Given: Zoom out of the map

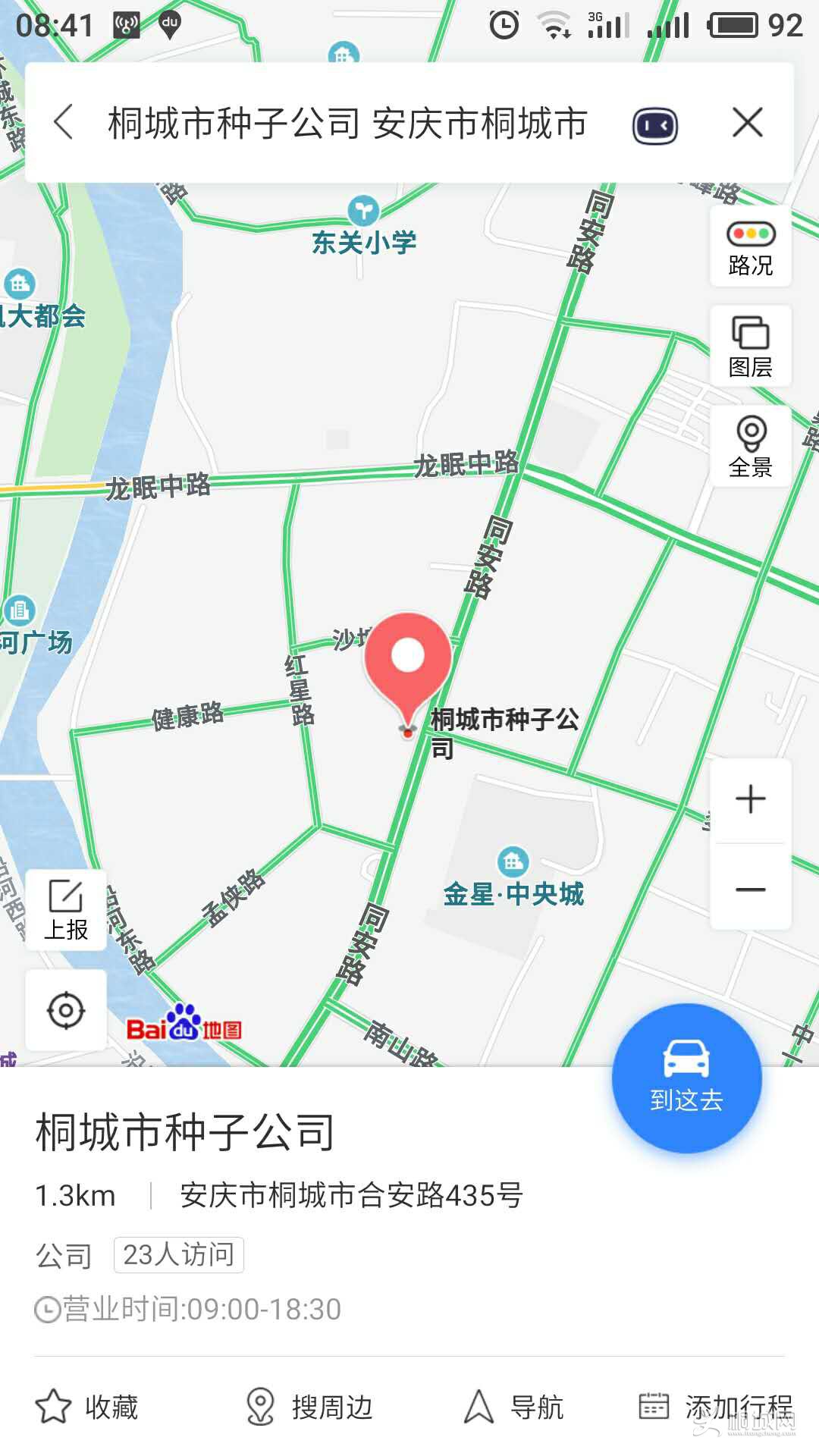Looking at the screenshot, I should pos(750,889).
